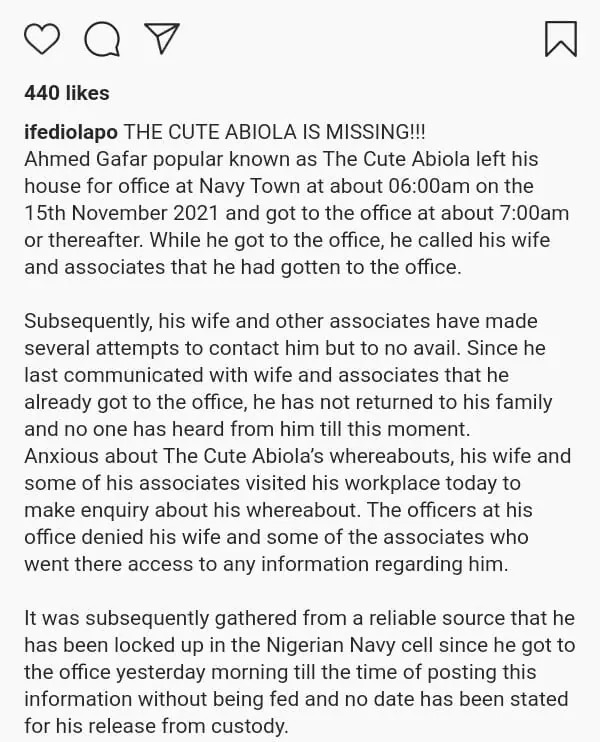
Task: Open comments via the speech bubble icon
Action: click(102, 39)
